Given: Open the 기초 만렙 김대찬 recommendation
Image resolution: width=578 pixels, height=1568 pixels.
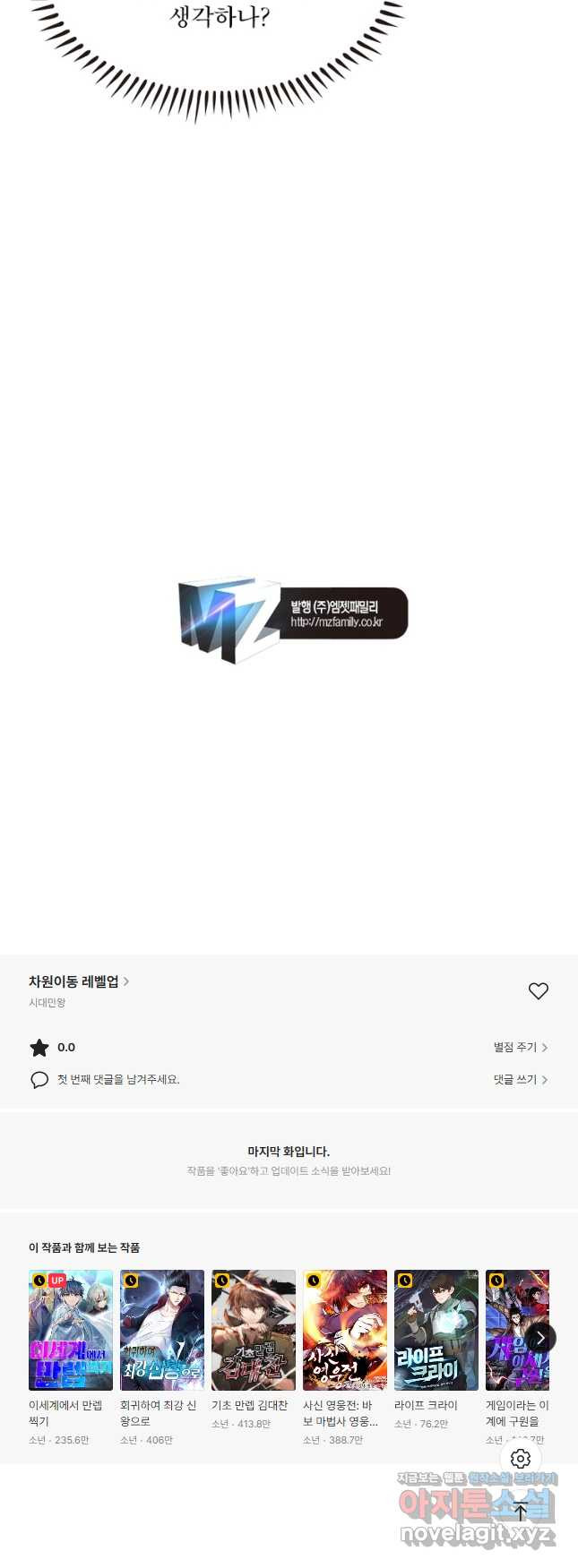Looking at the screenshot, I should click(254, 1330).
